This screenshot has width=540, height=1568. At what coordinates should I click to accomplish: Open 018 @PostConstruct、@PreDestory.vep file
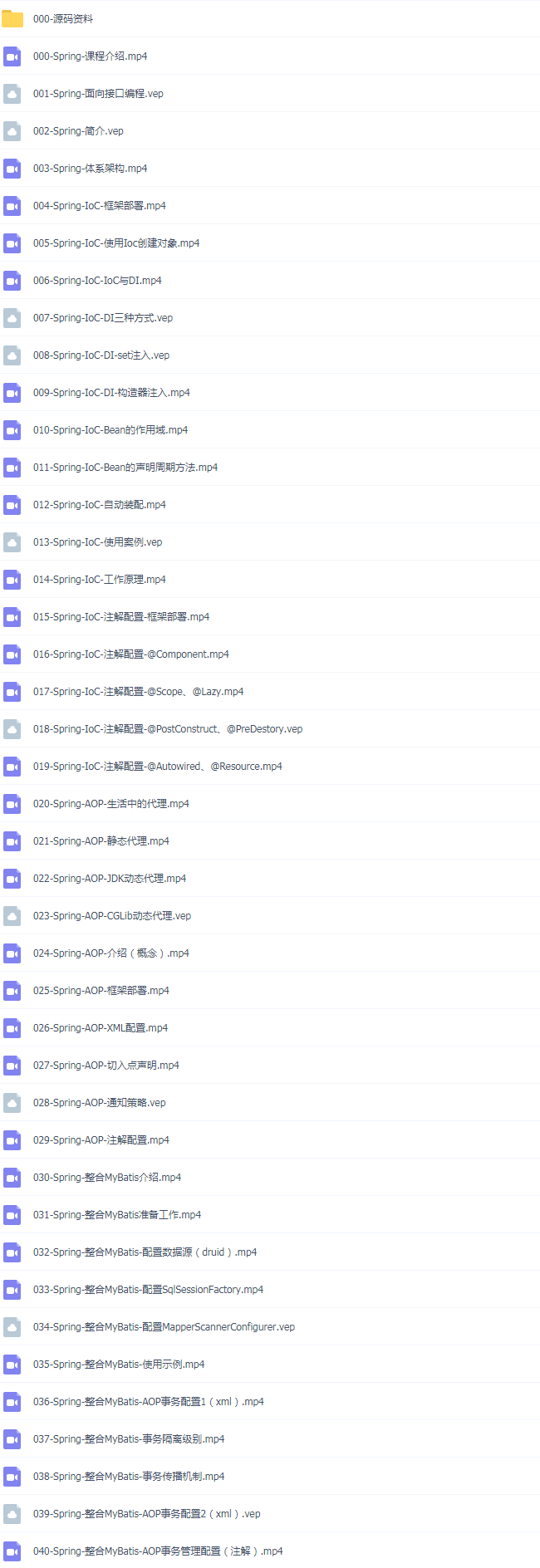[168, 728]
